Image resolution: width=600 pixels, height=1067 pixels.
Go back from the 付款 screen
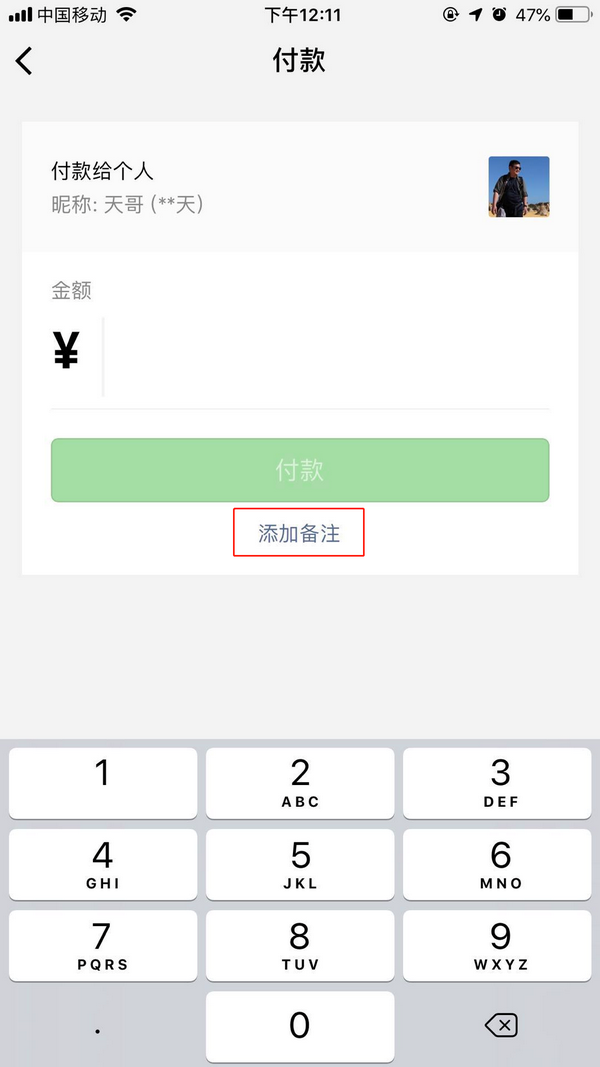point(24,61)
